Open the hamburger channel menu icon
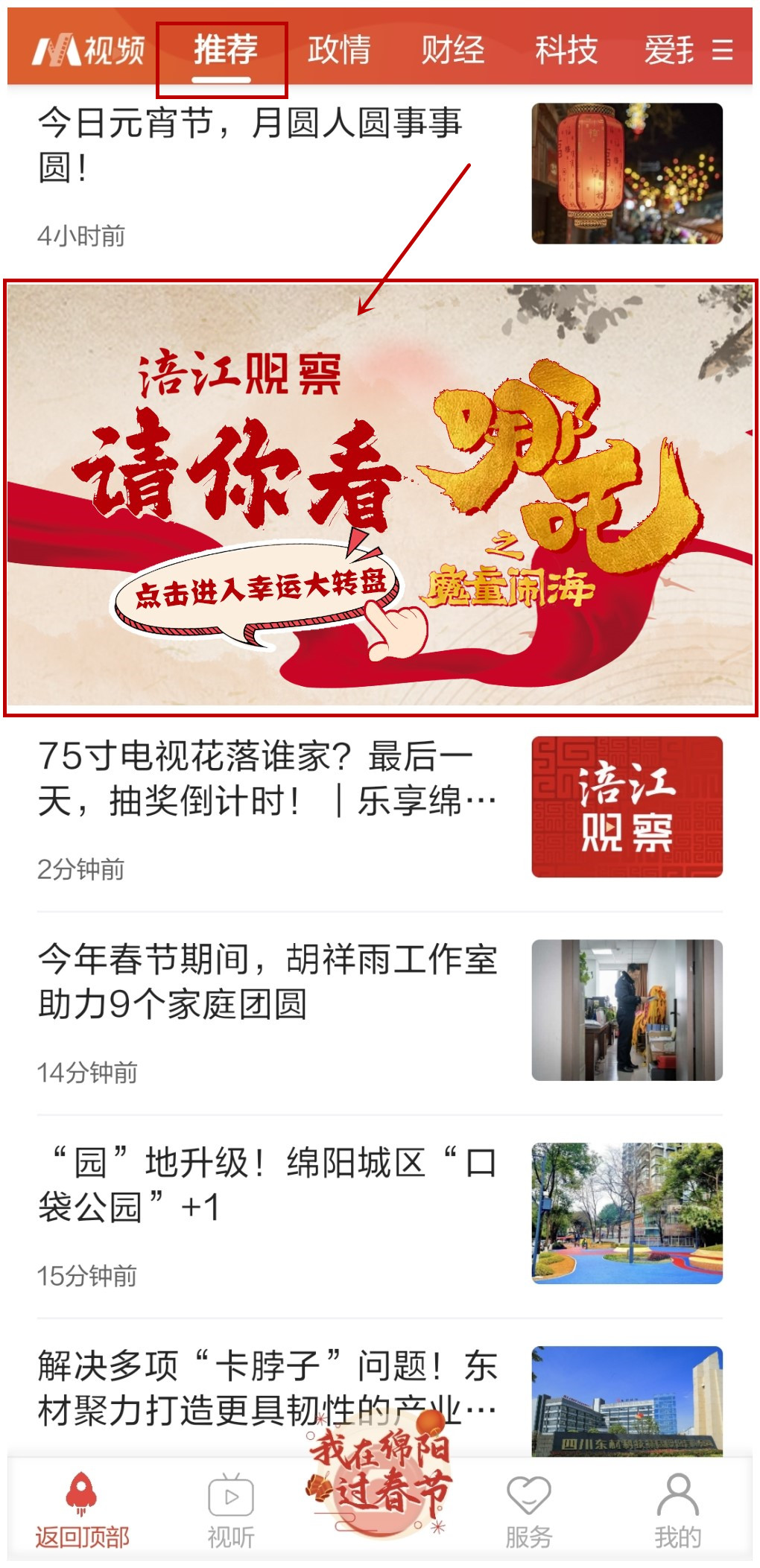 (x=721, y=51)
